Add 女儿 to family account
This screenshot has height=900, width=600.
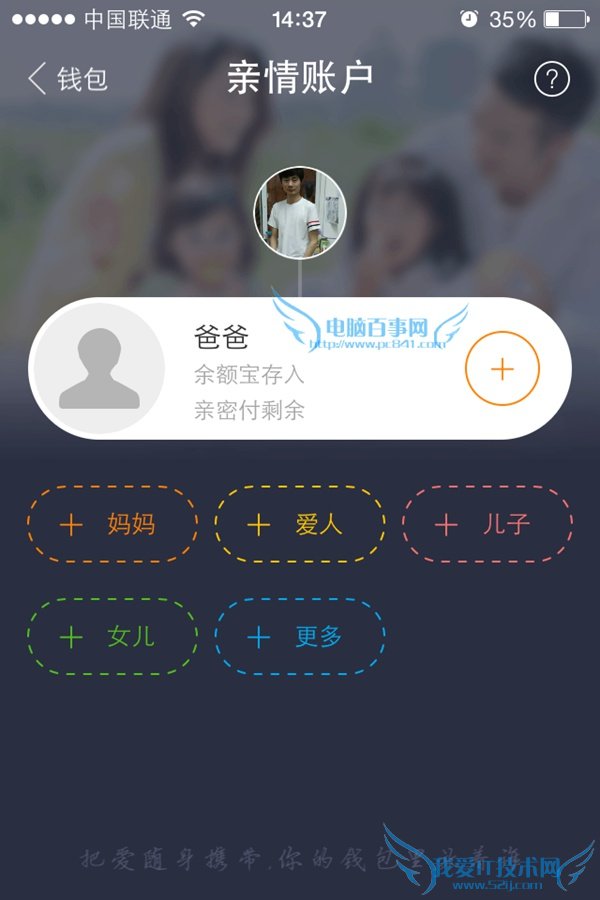click(112, 637)
